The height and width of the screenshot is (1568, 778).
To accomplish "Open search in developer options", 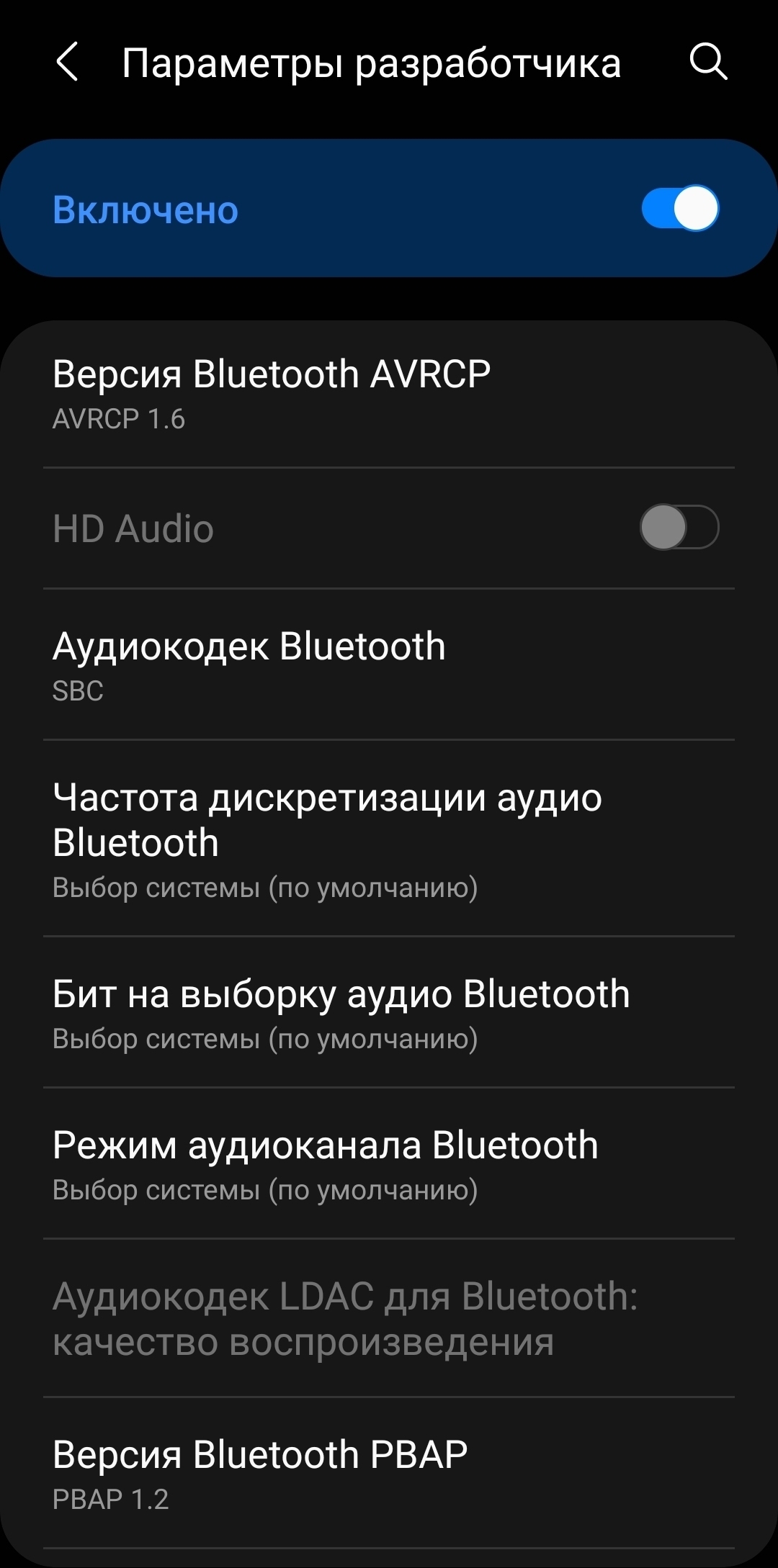I will (x=708, y=62).
